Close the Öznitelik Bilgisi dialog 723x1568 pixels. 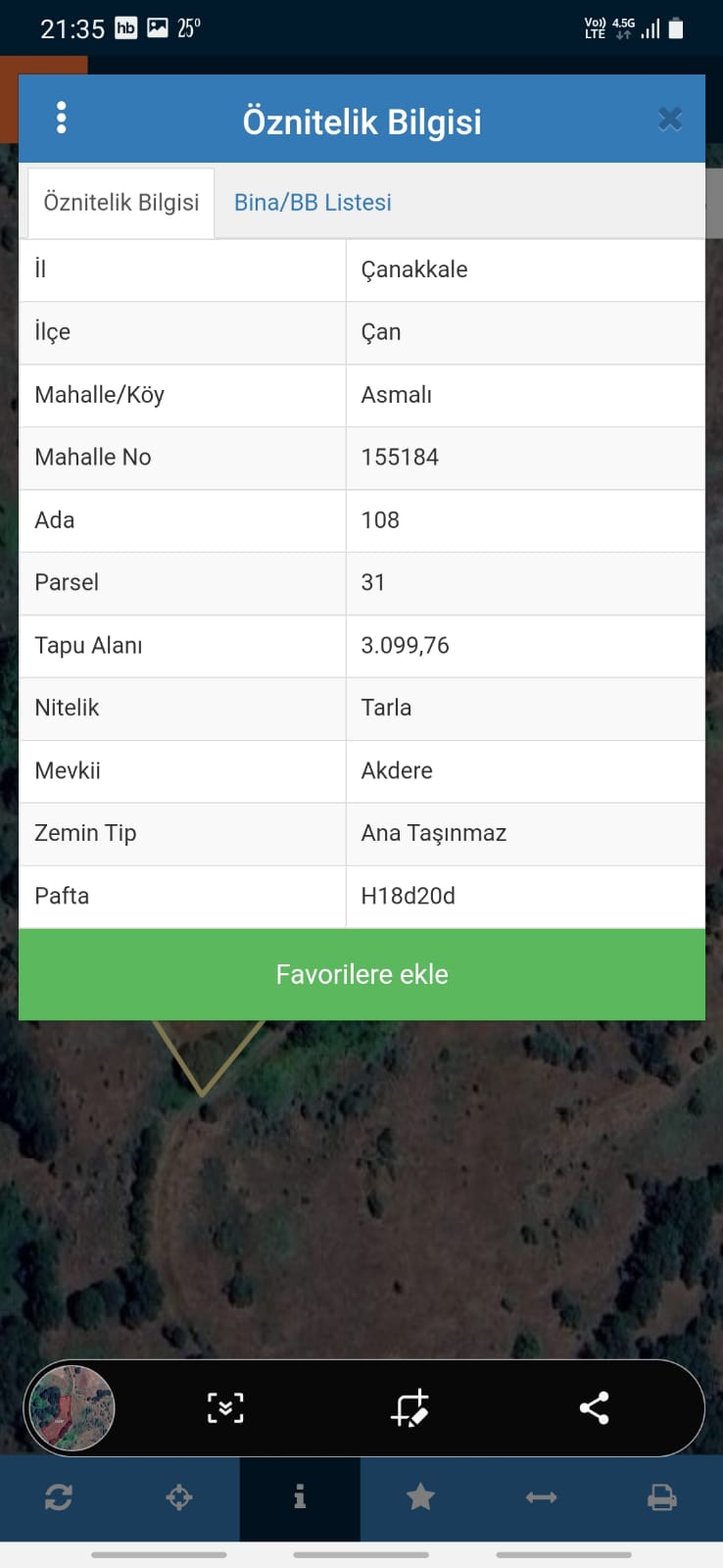coord(670,120)
